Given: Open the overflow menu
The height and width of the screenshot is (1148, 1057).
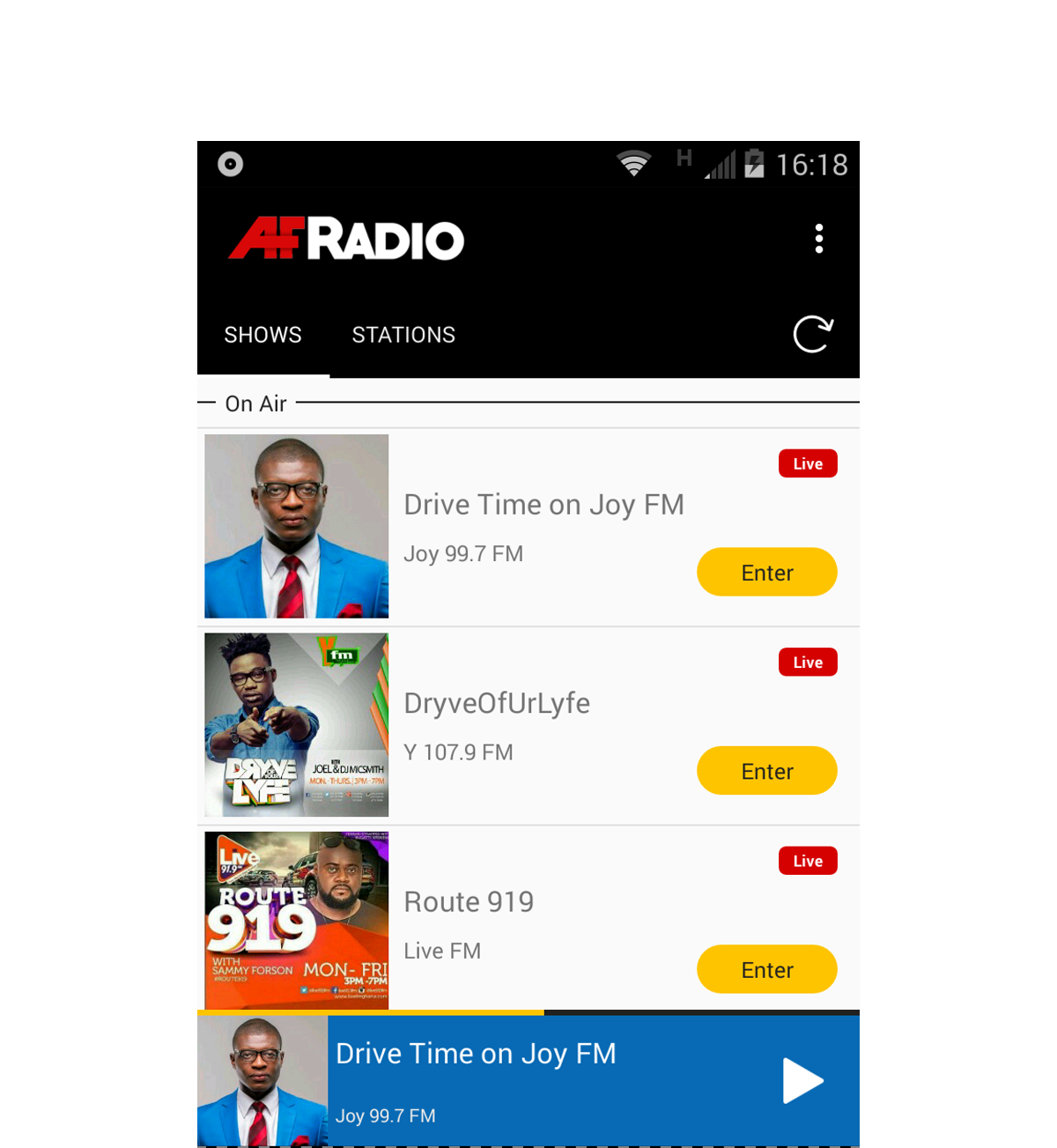Looking at the screenshot, I should coord(819,239).
